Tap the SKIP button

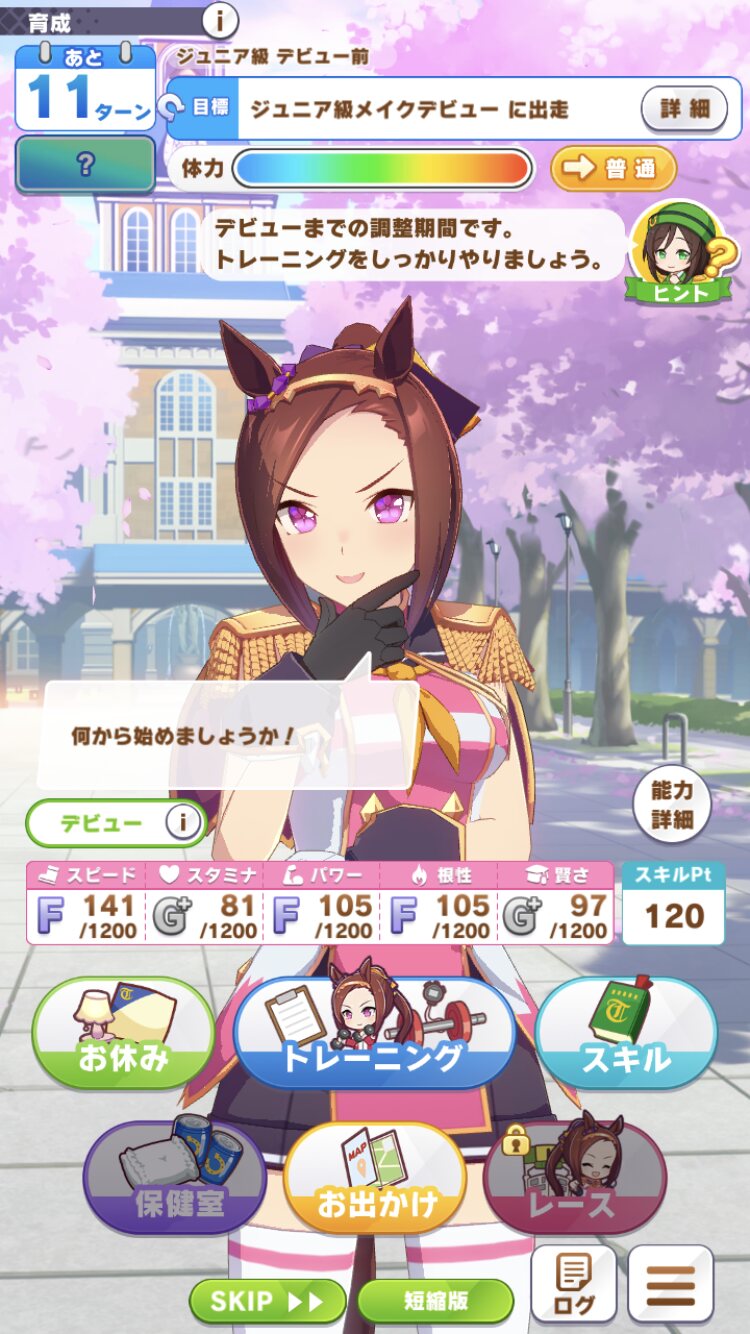click(267, 1300)
